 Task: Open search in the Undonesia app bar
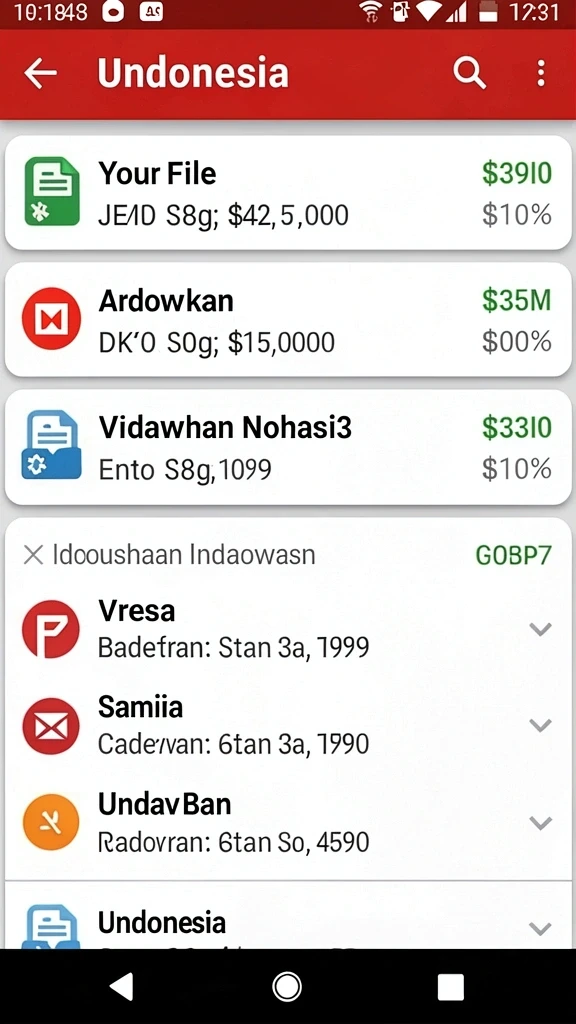[x=470, y=73]
